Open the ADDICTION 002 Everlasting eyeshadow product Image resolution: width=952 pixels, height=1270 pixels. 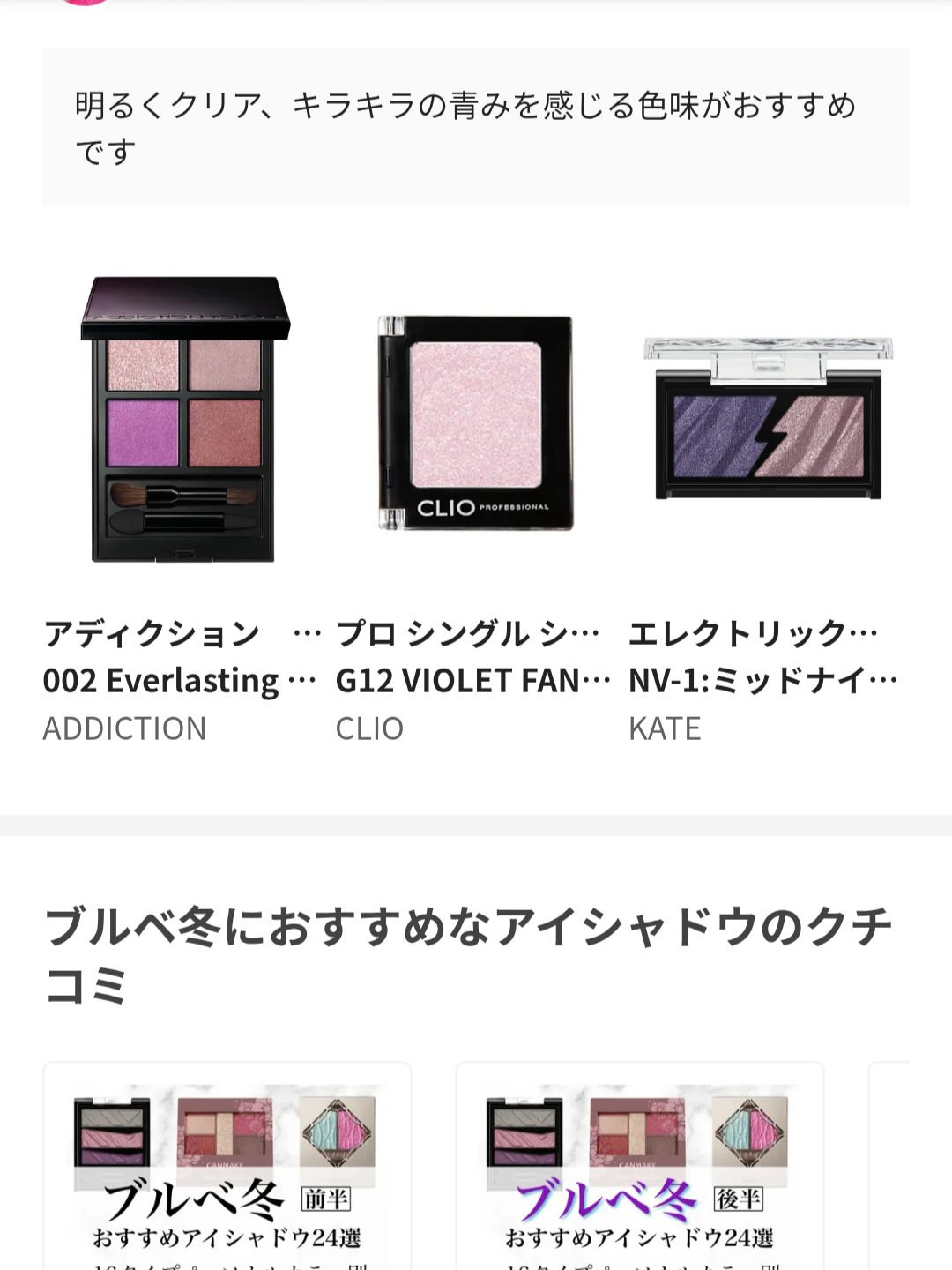[182, 420]
